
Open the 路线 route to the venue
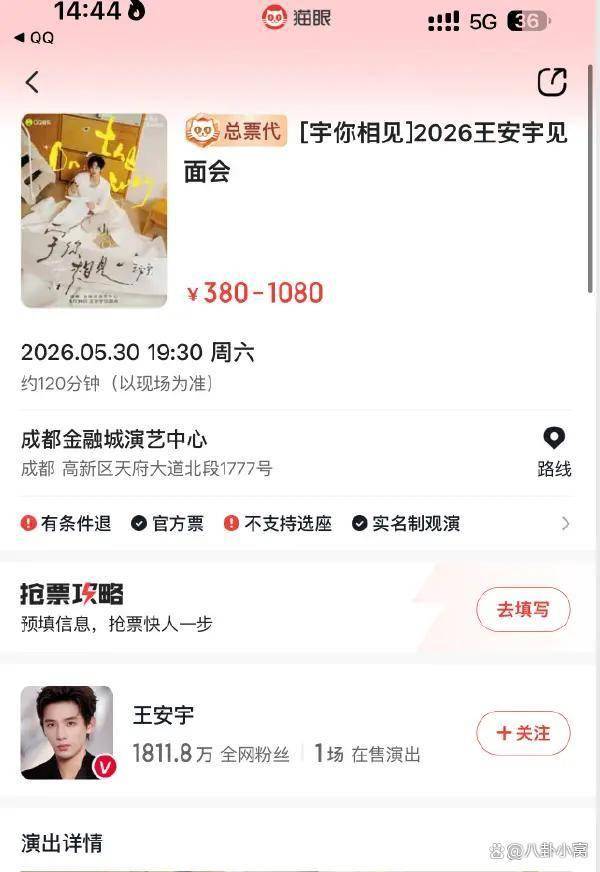point(554,452)
